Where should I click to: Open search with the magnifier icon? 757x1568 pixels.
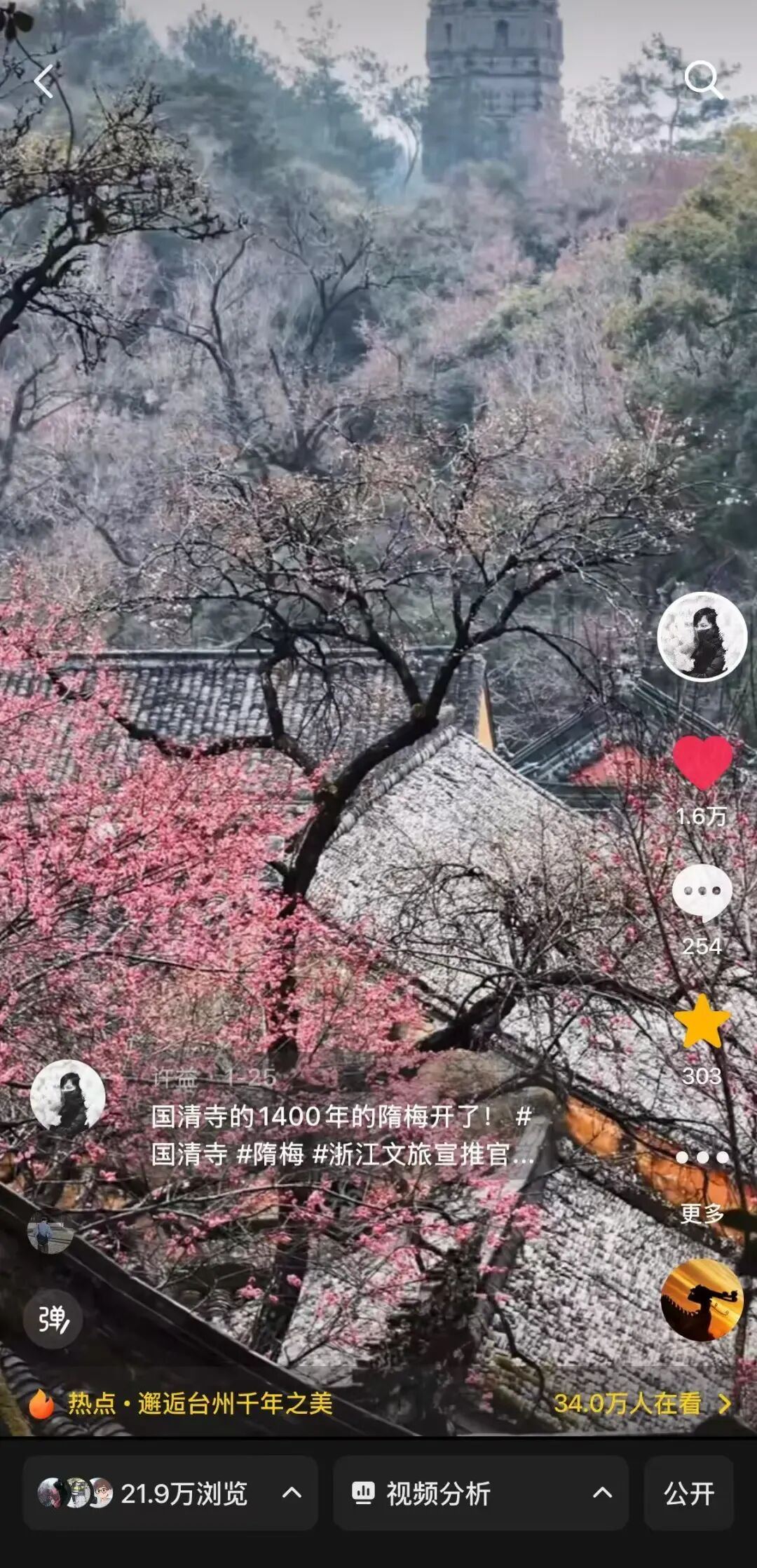[702, 79]
